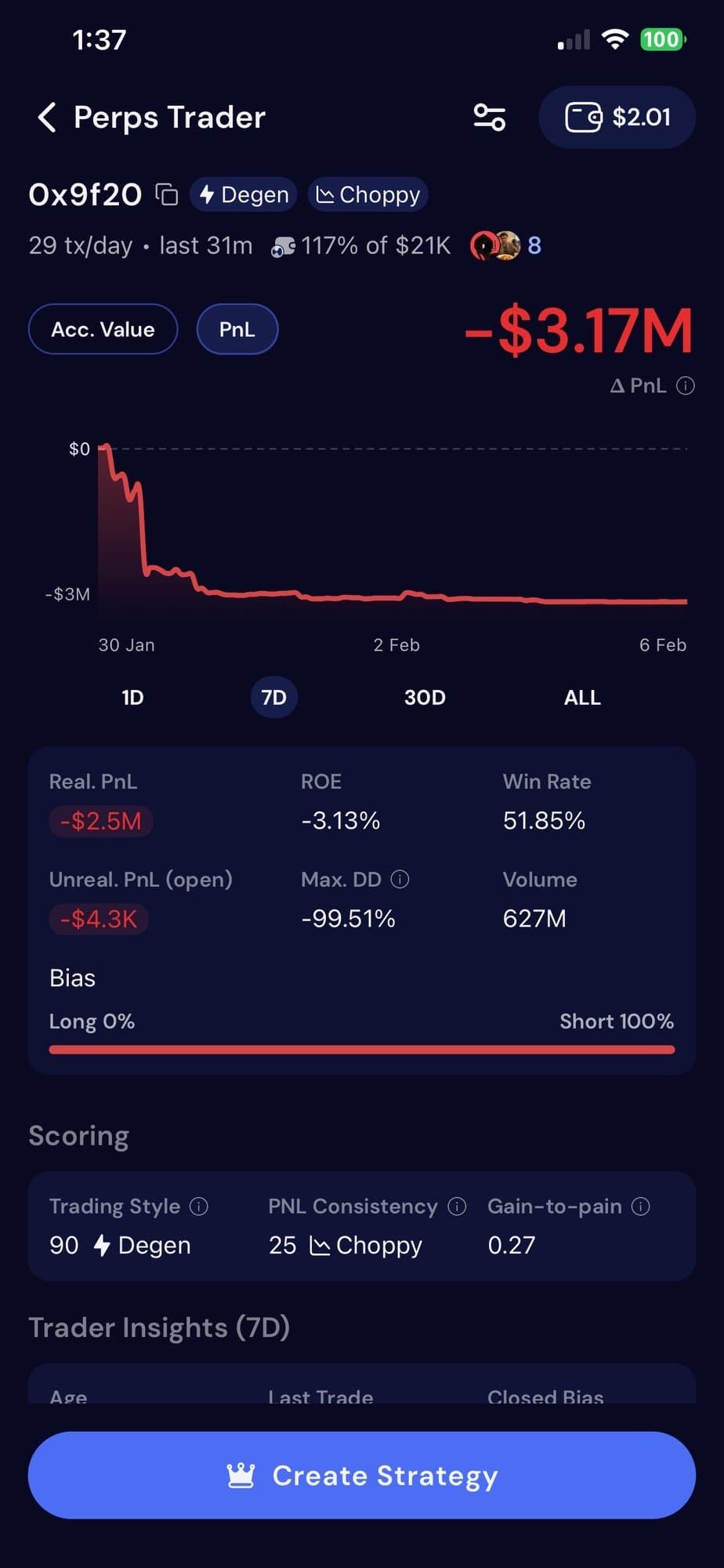Show the ALL time range

click(582, 697)
